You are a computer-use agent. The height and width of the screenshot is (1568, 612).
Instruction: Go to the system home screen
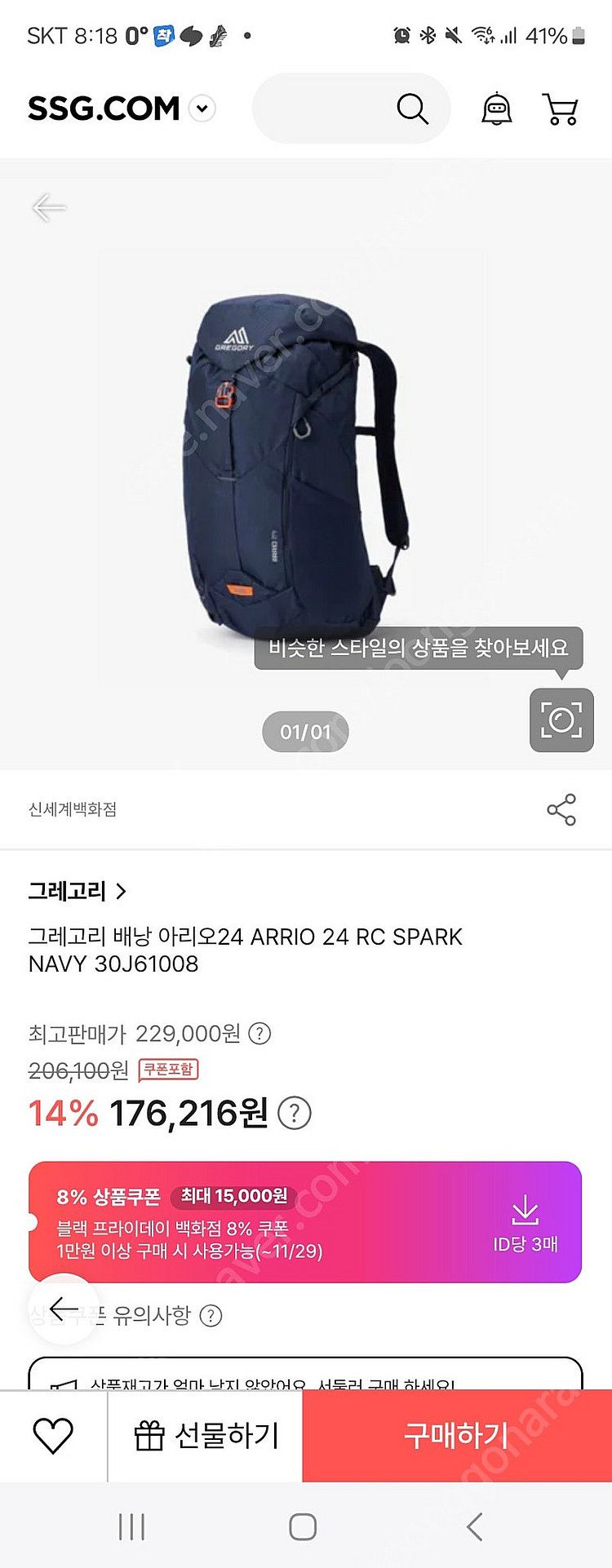pos(303,1526)
